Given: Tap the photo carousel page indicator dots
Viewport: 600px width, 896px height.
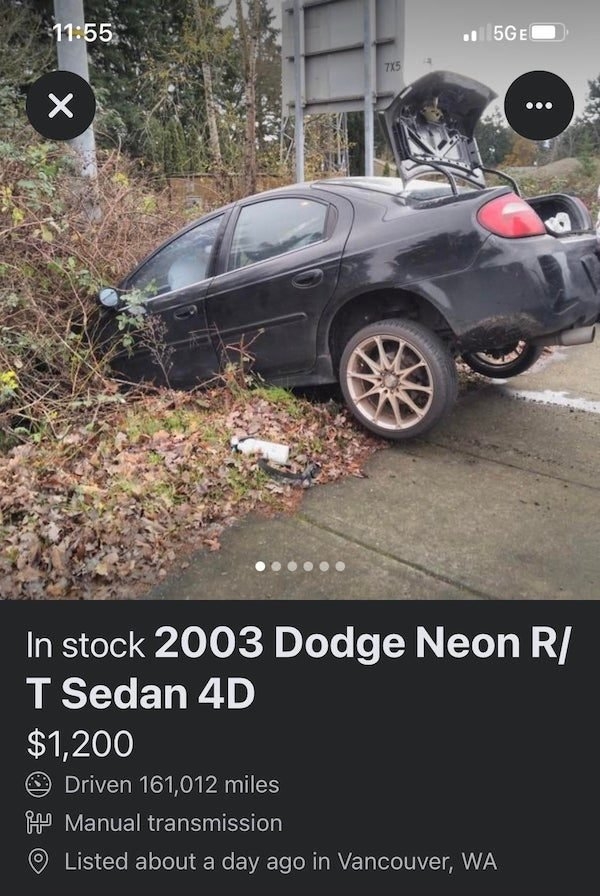Looking at the screenshot, I should coord(300,566).
